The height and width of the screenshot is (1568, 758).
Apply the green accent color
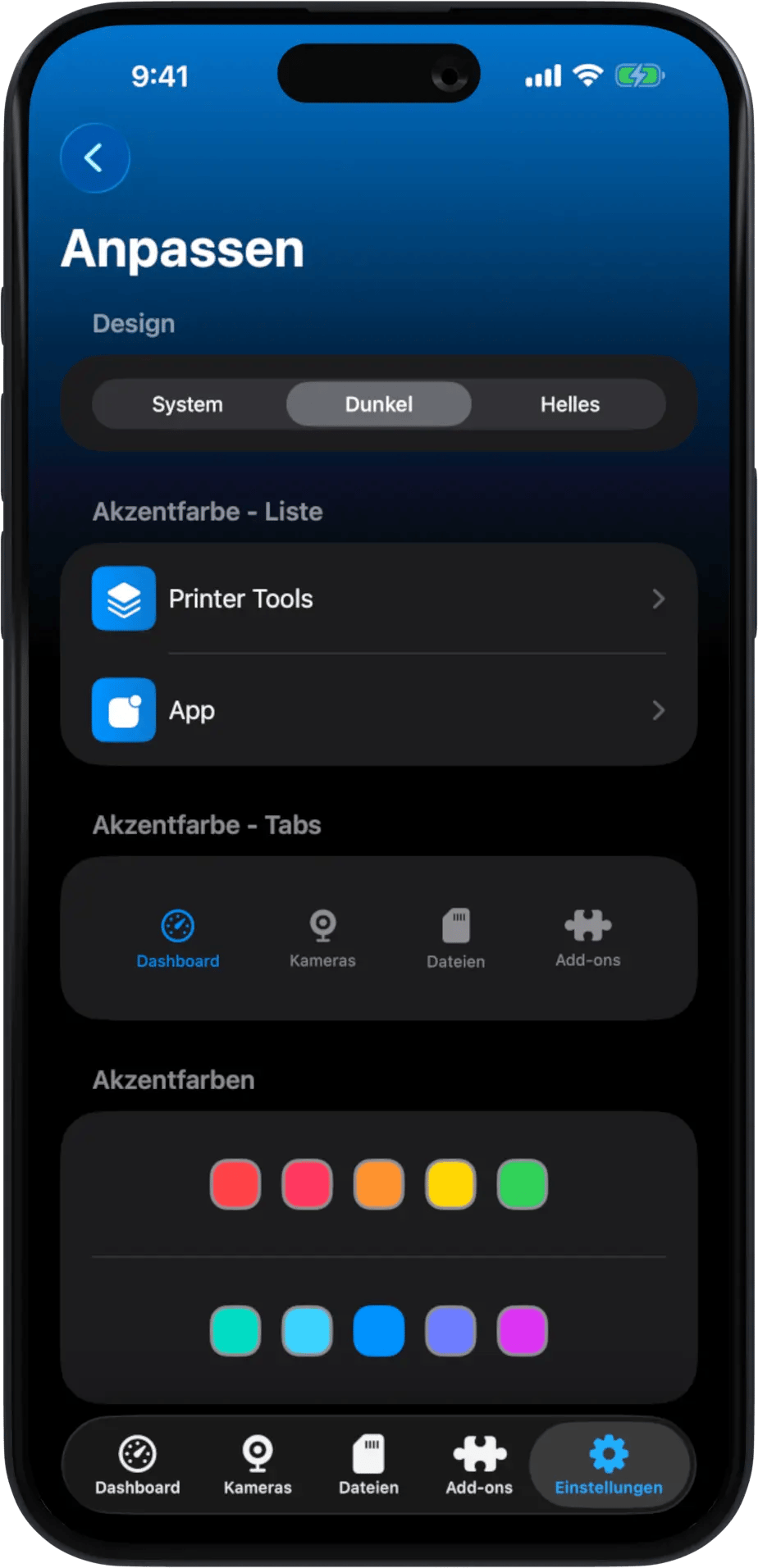coord(523,1184)
